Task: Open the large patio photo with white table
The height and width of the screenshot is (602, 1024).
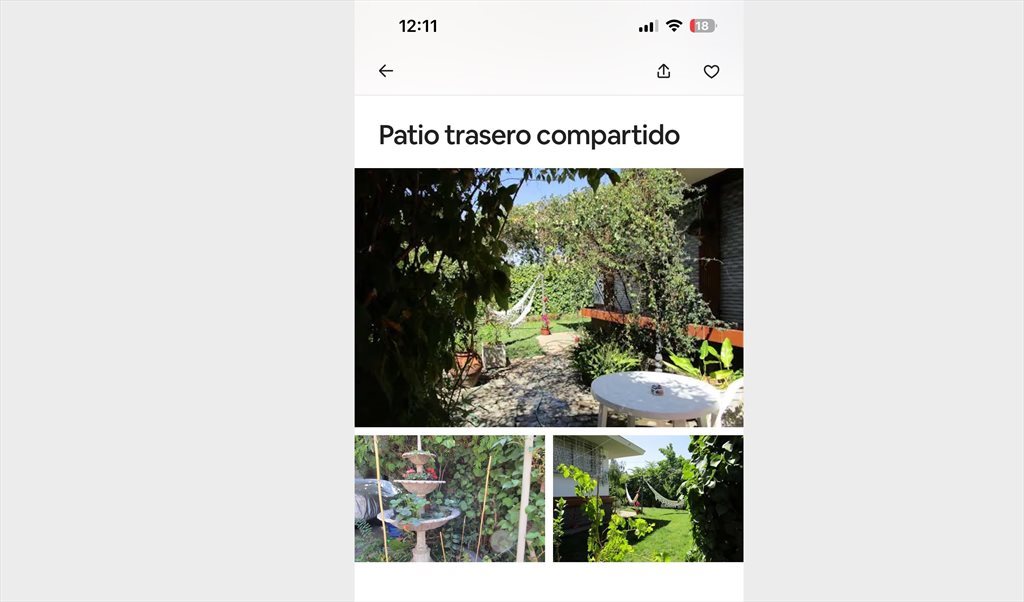Action: pyautogui.click(x=549, y=298)
